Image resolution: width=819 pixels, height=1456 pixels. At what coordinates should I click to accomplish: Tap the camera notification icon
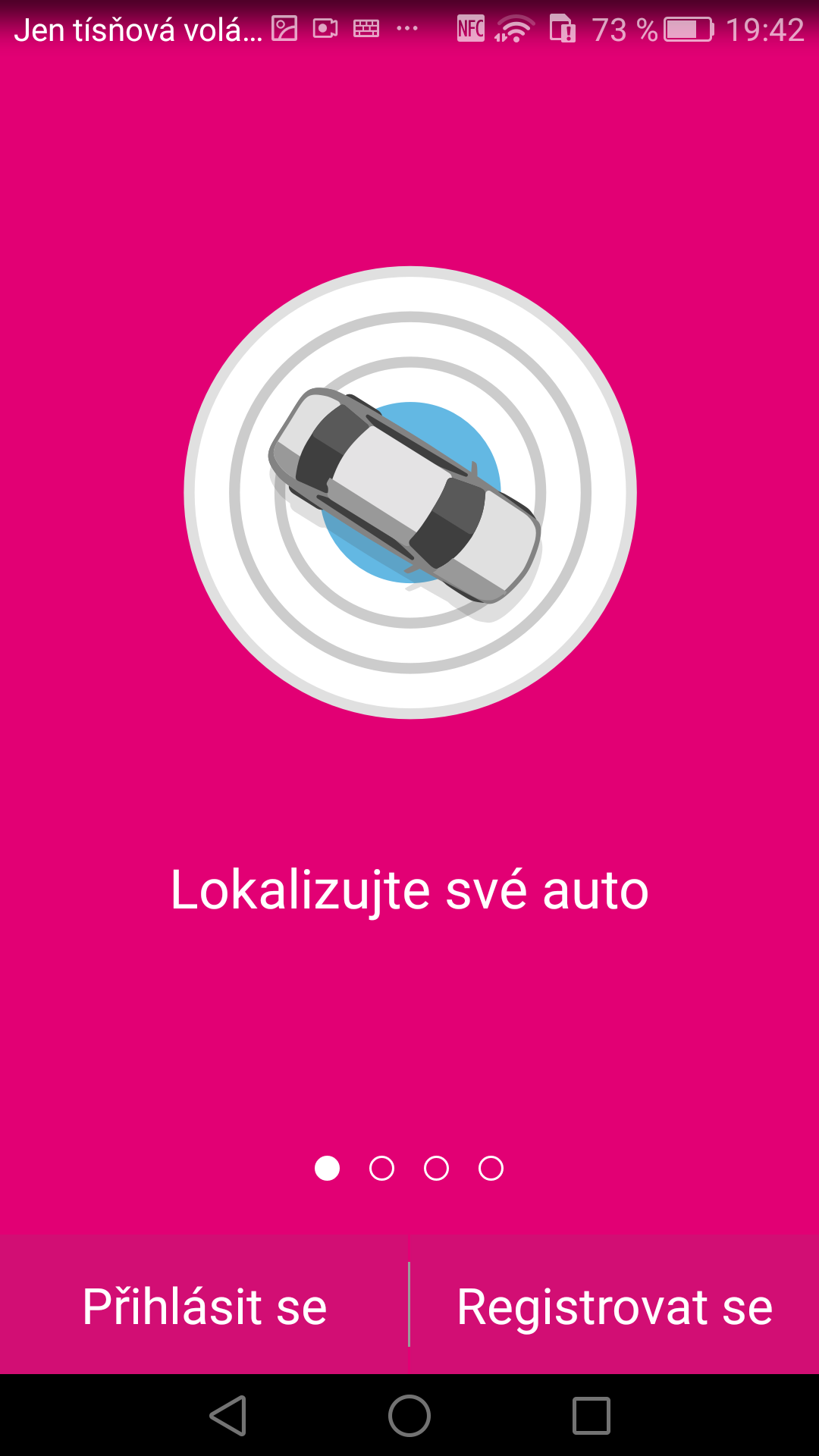pyautogui.click(x=325, y=27)
